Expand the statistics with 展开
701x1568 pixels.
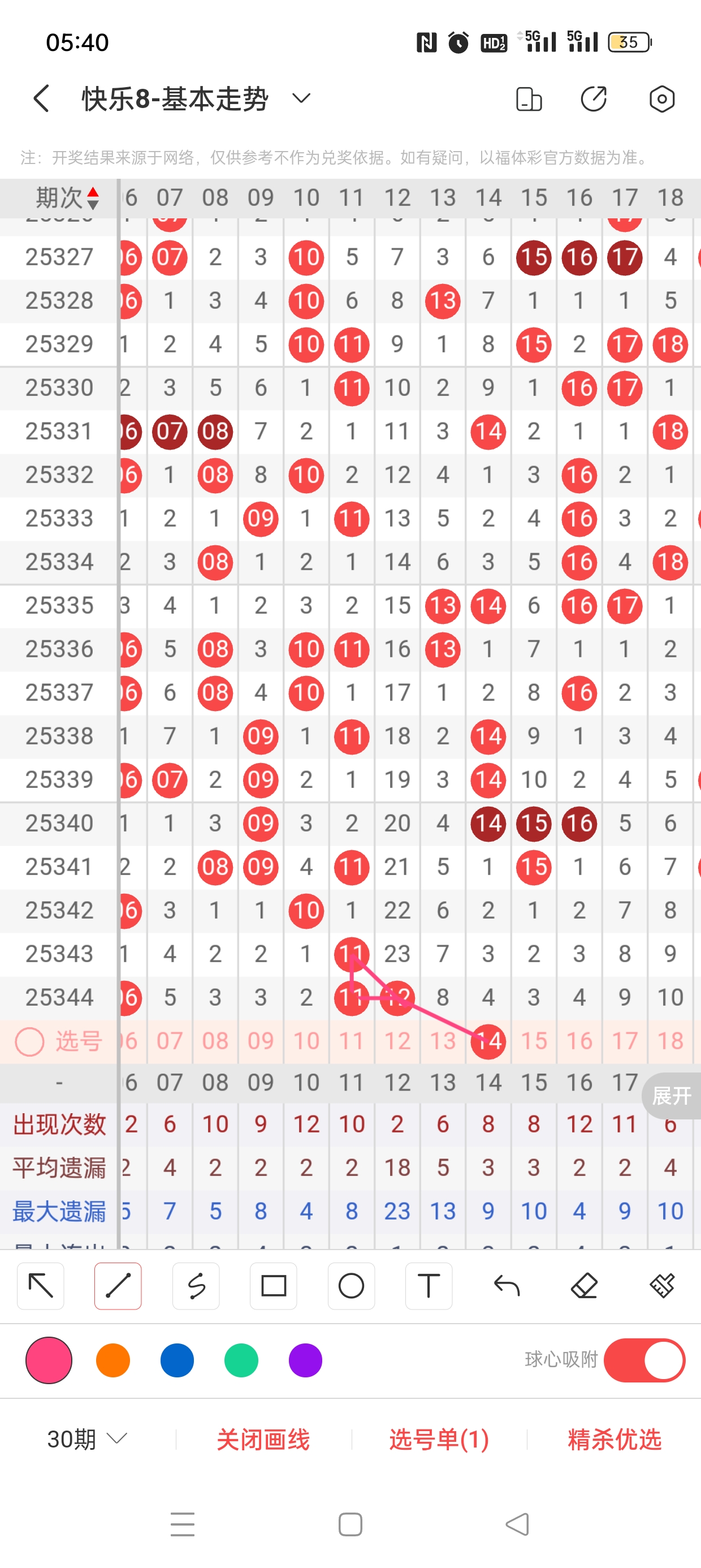click(x=671, y=1096)
